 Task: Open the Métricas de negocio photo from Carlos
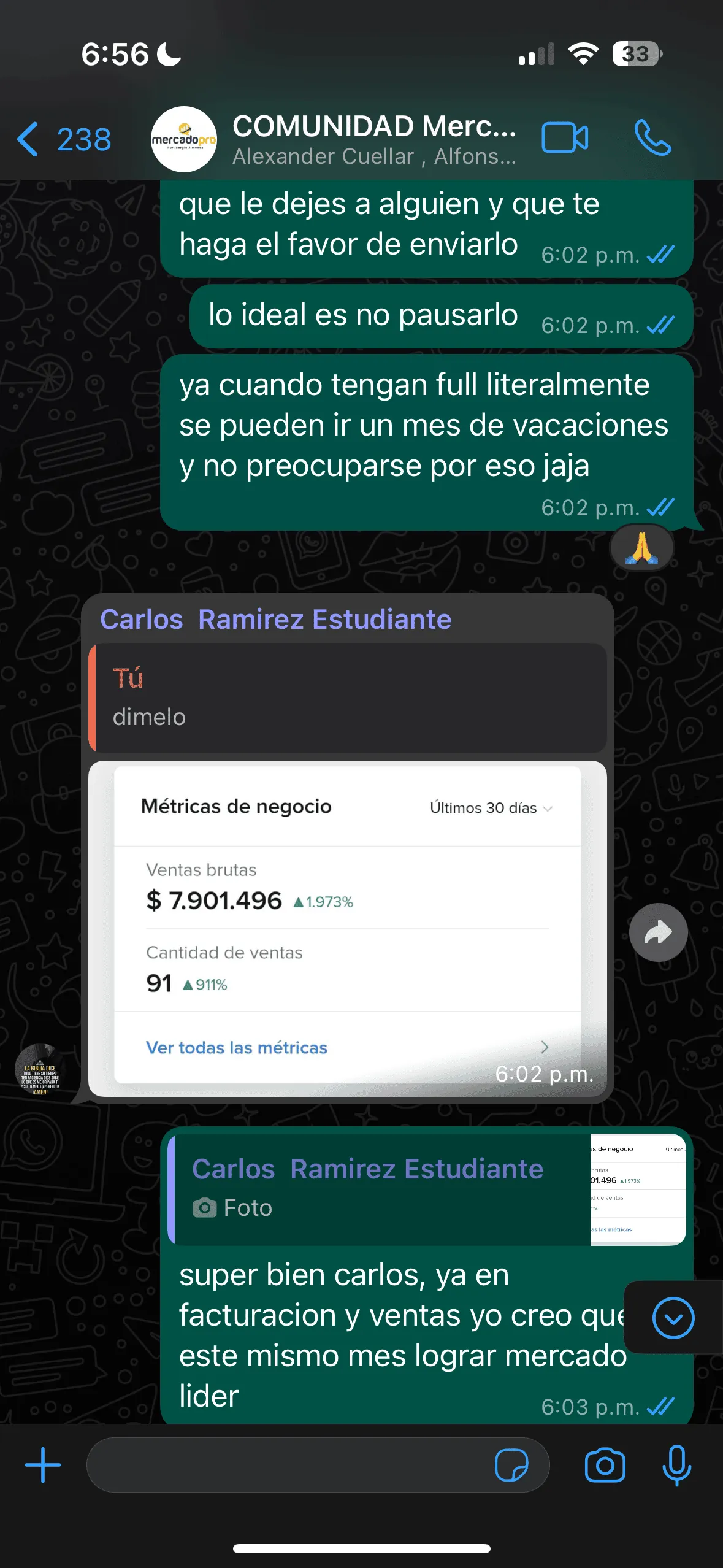348,928
